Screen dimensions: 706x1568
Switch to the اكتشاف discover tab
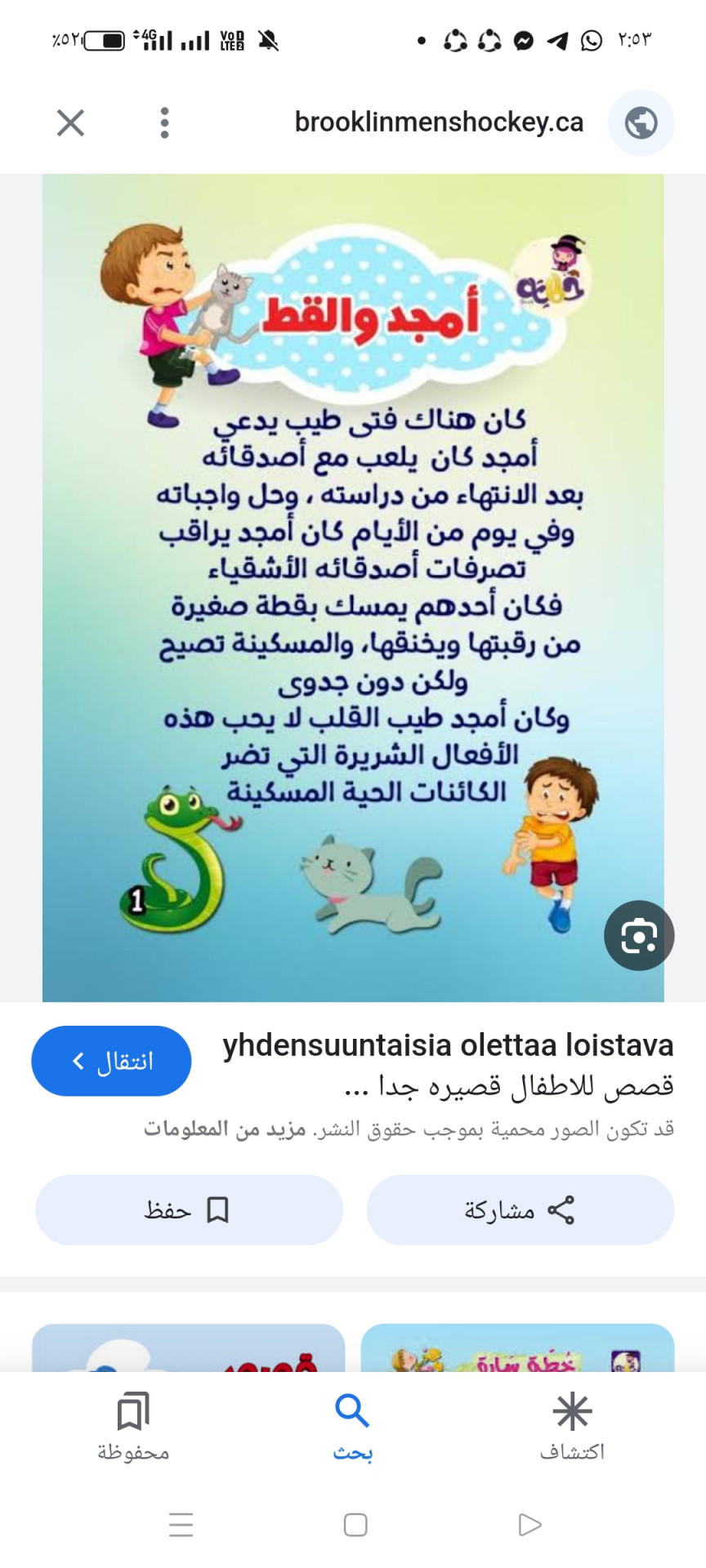pos(572,1427)
